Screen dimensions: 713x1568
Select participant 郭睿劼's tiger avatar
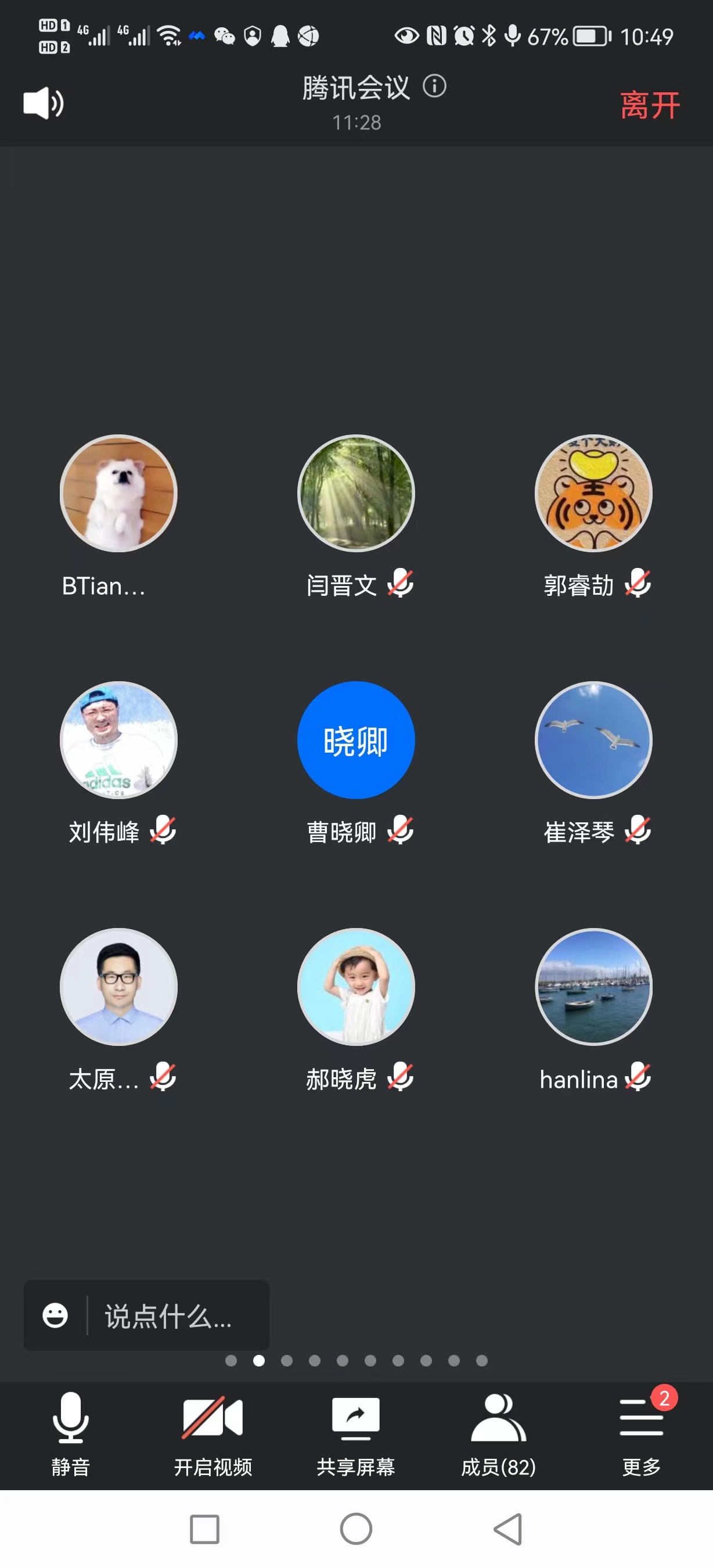click(x=593, y=493)
